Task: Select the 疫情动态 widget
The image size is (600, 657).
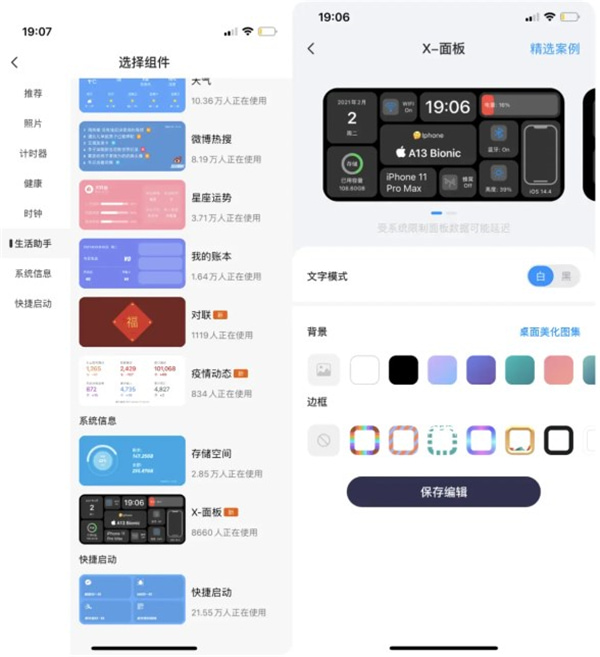Action: pyautogui.click(x=132, y=380)
